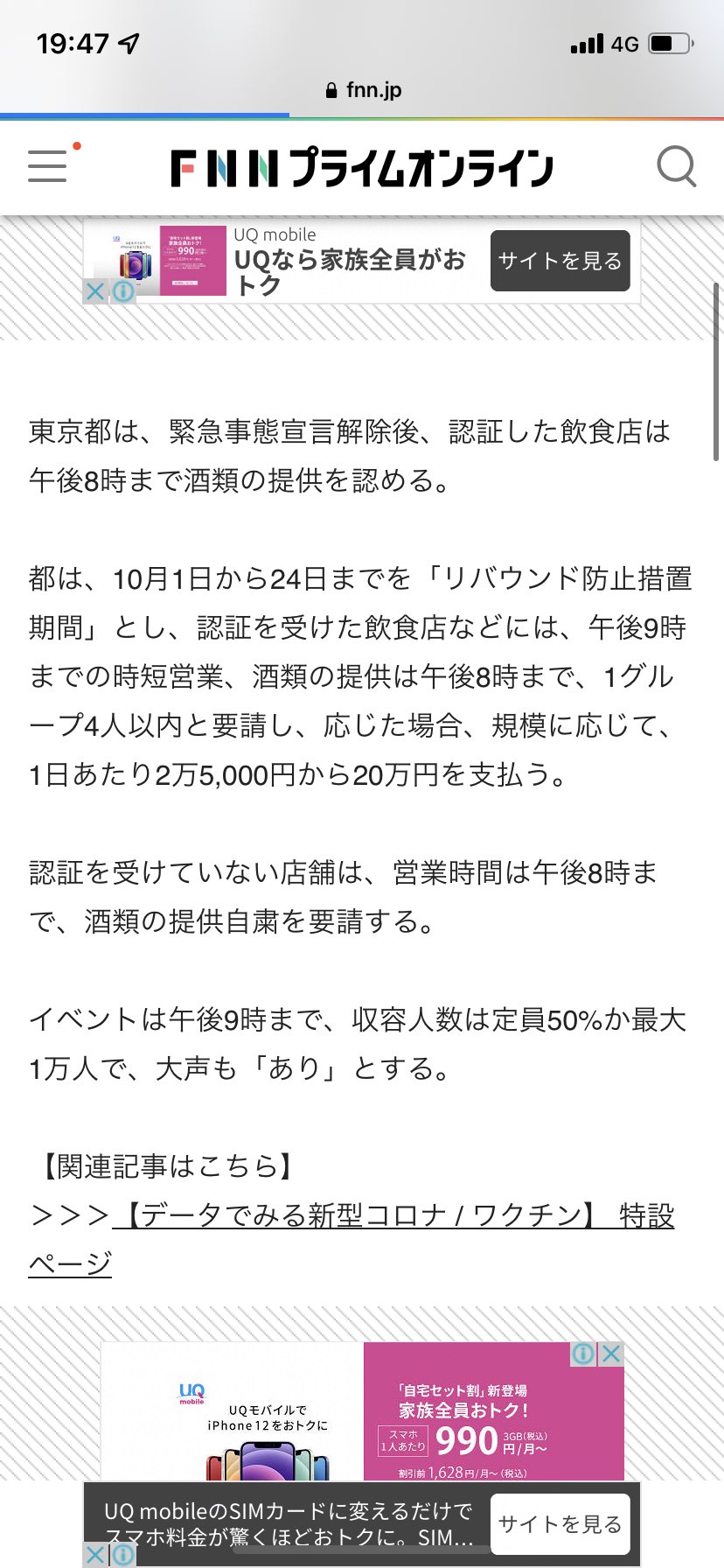Tap the fnn.jp address bar

(362, 89)
